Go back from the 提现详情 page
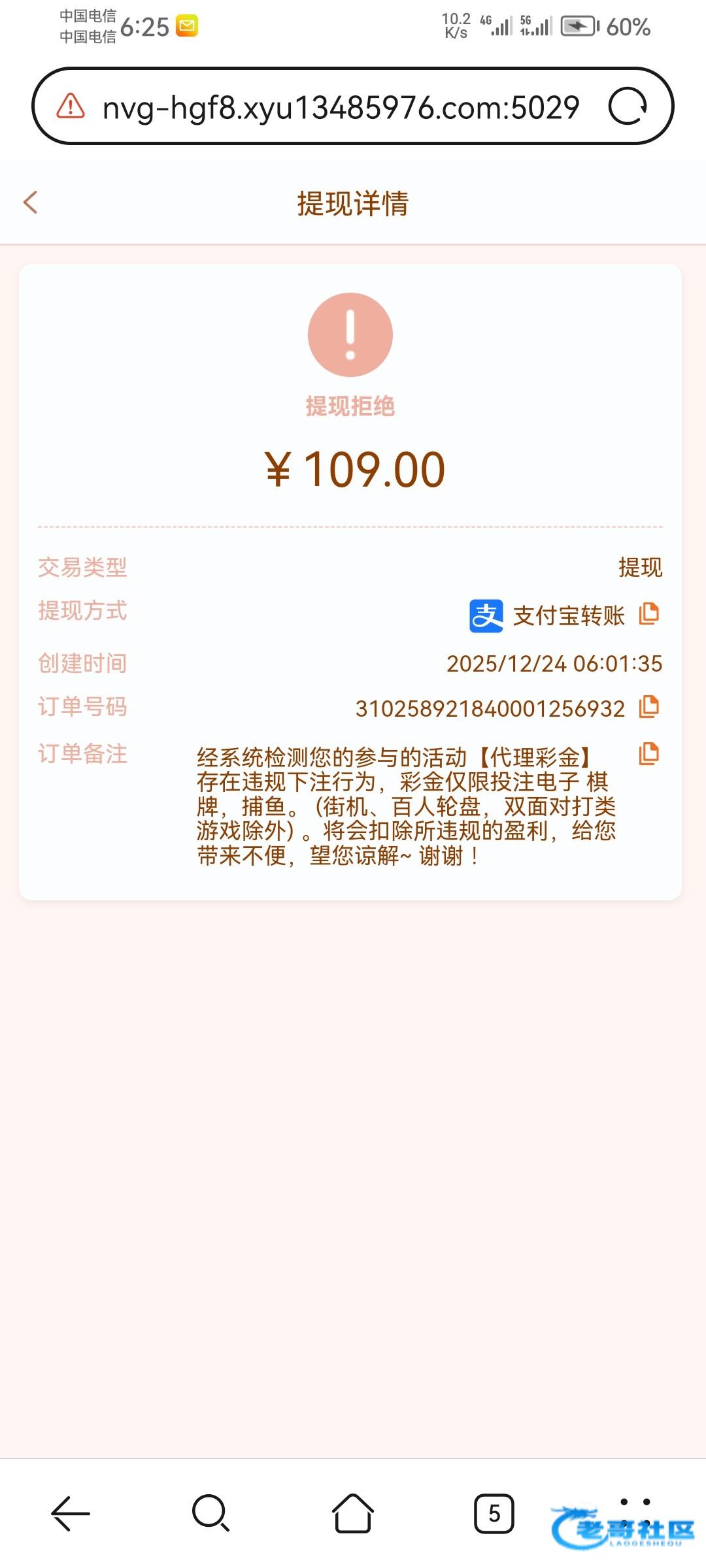This screenshot has width=706, height=1568. tap(31, 203)
